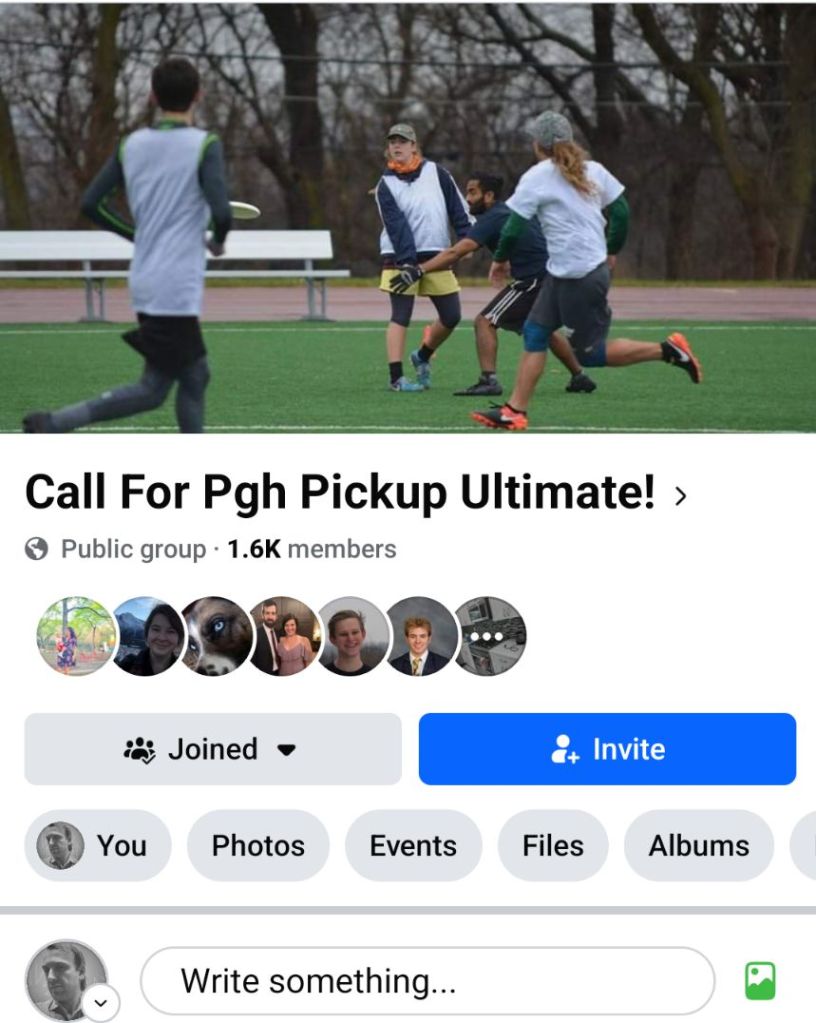Screen dimensions: 816x1023
Task: Open the Files chip
Action: (x=552, y=845)
